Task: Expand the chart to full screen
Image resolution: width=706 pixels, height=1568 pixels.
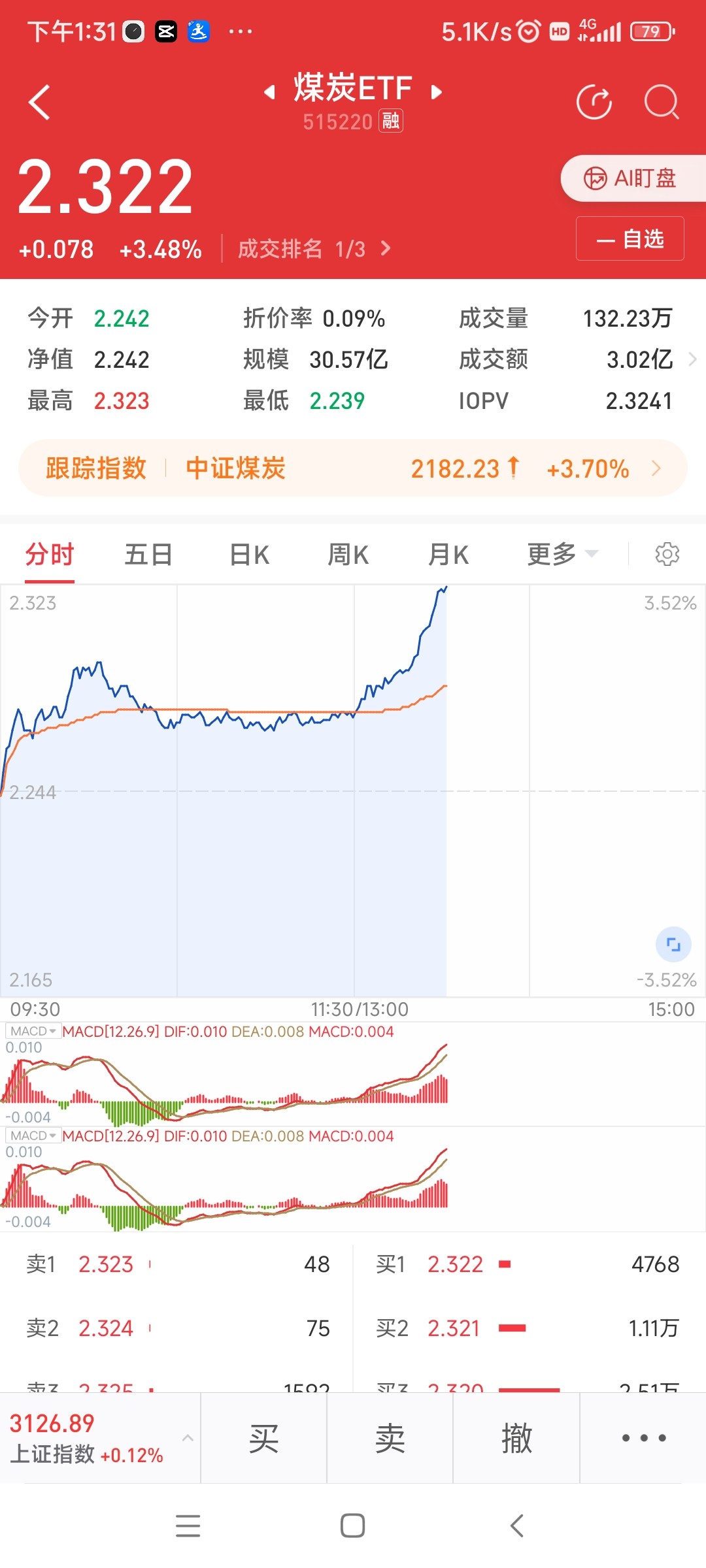Action: click(673, 944)
